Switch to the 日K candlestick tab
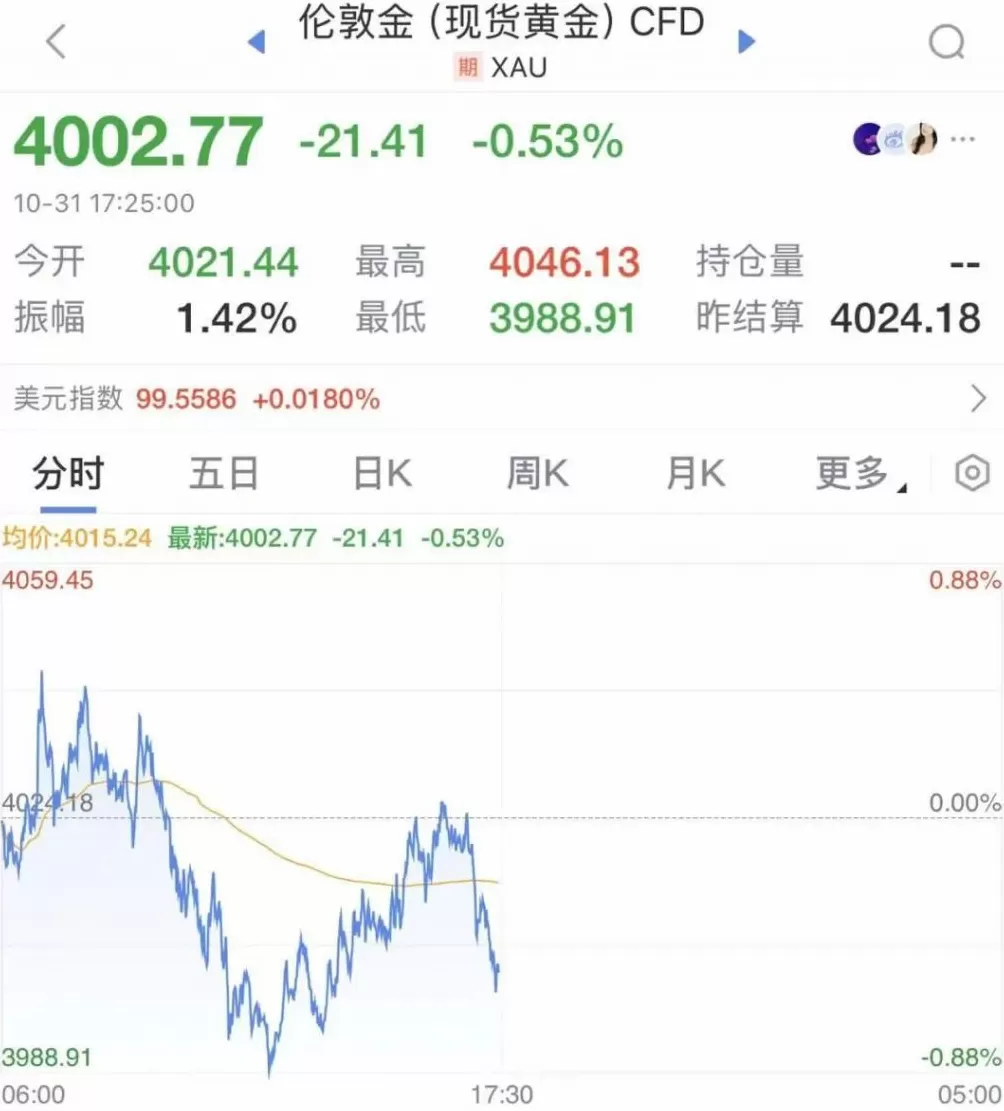Viewport: 1004px width, 1111px height. click(x=380, y=474)
